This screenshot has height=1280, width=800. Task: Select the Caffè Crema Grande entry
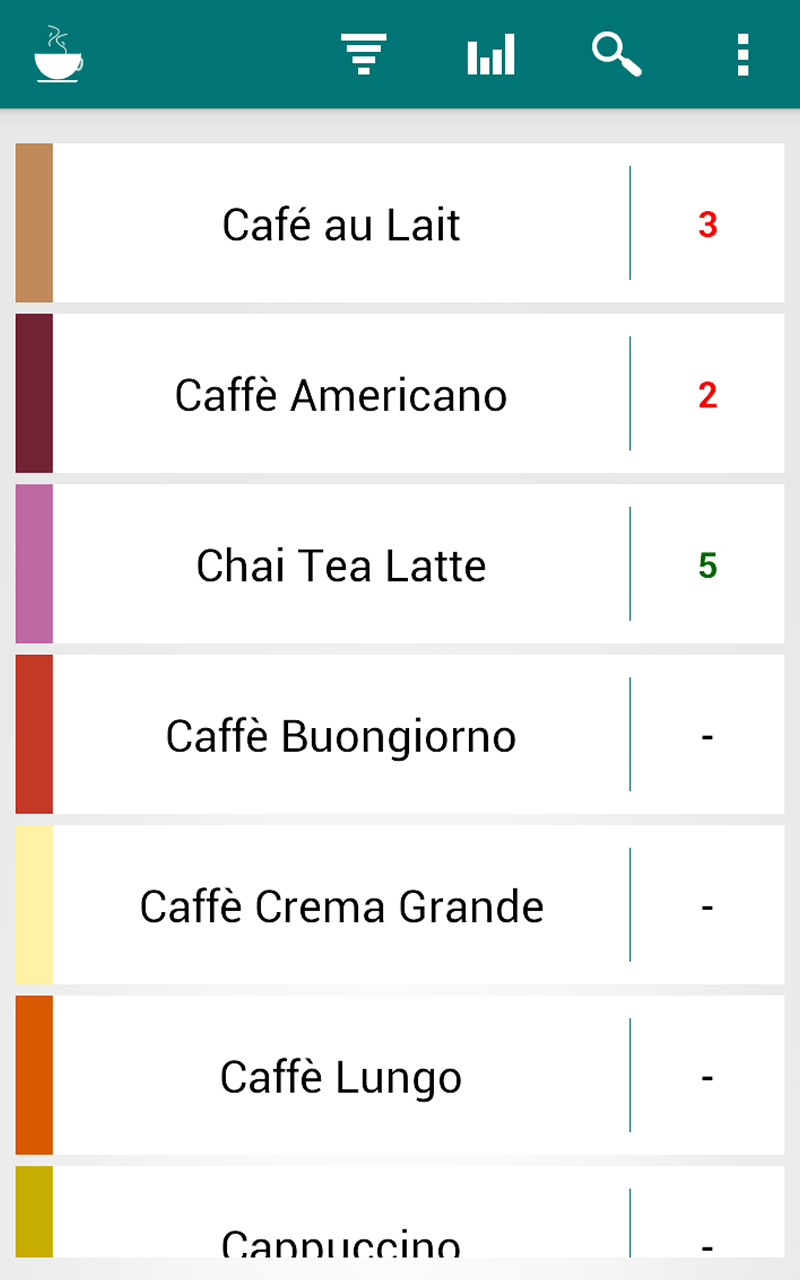click(342, 905)
